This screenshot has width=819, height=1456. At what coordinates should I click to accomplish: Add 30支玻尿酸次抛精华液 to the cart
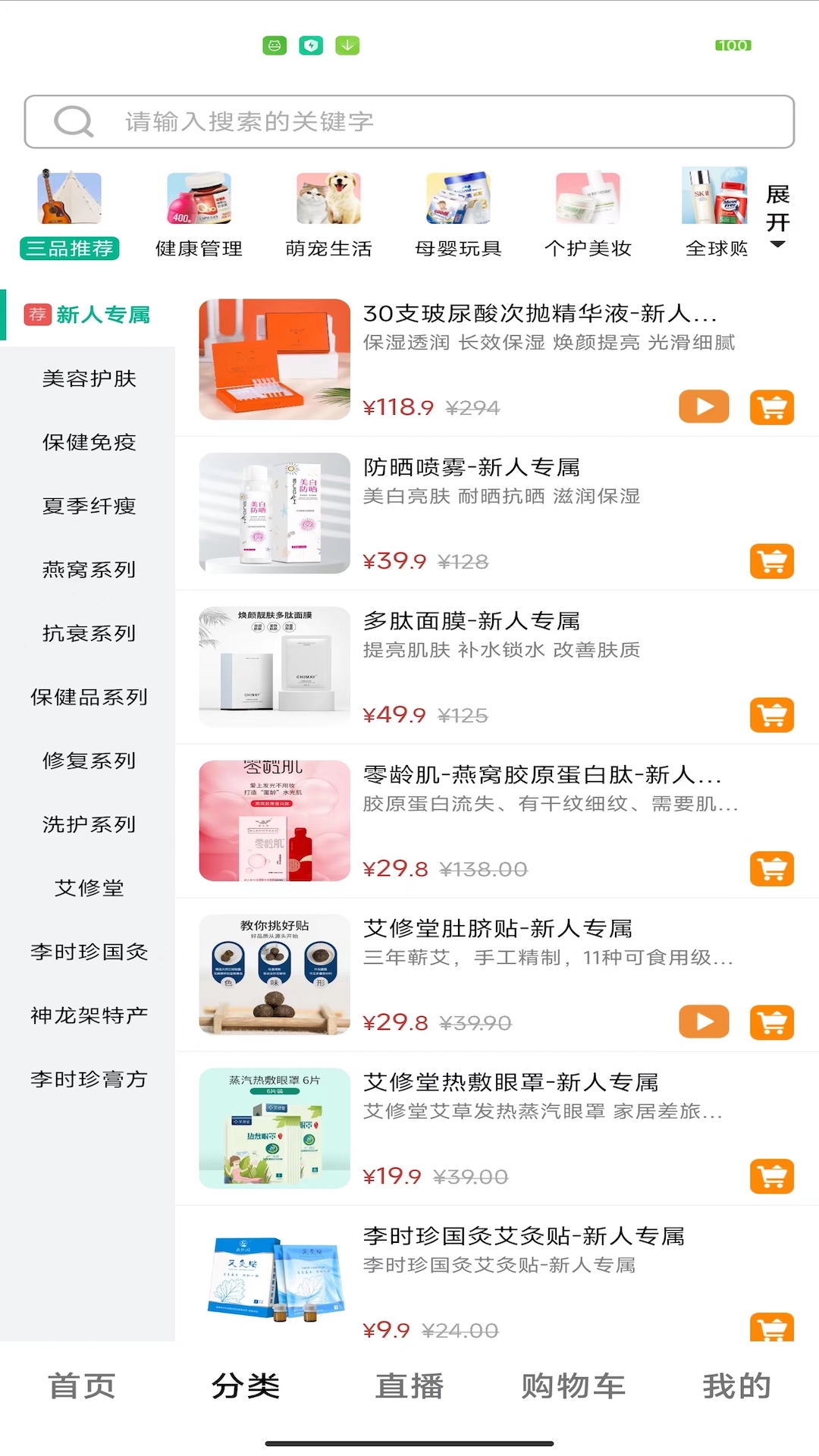point(771,407)
